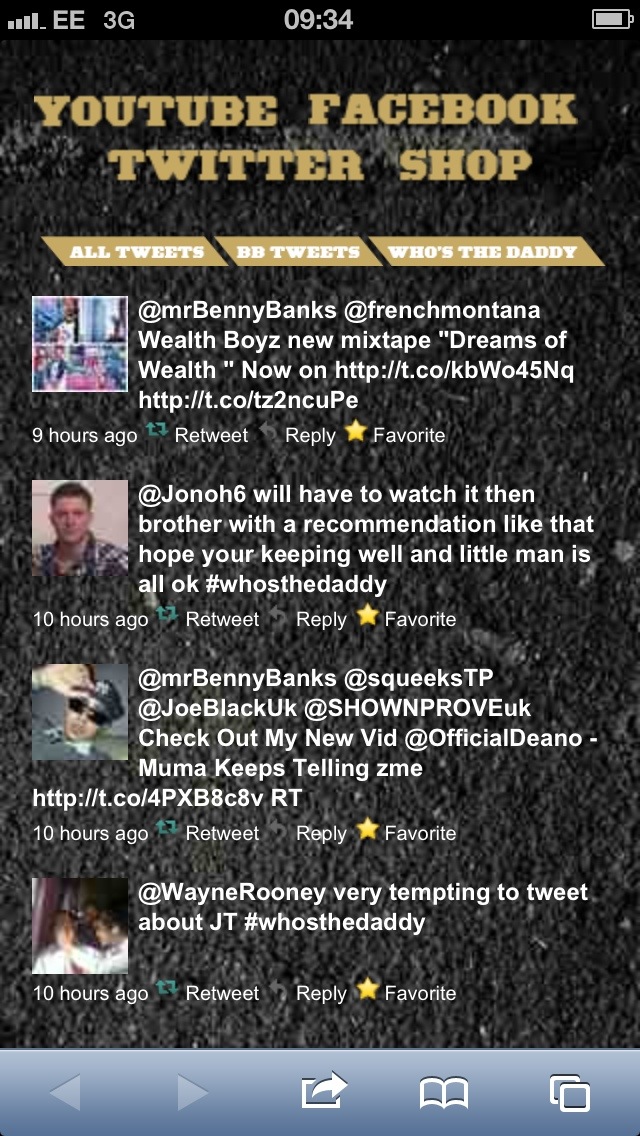Switch to the BB Tweets tab
Viewport: 640px width, 1136px height.
298,251
